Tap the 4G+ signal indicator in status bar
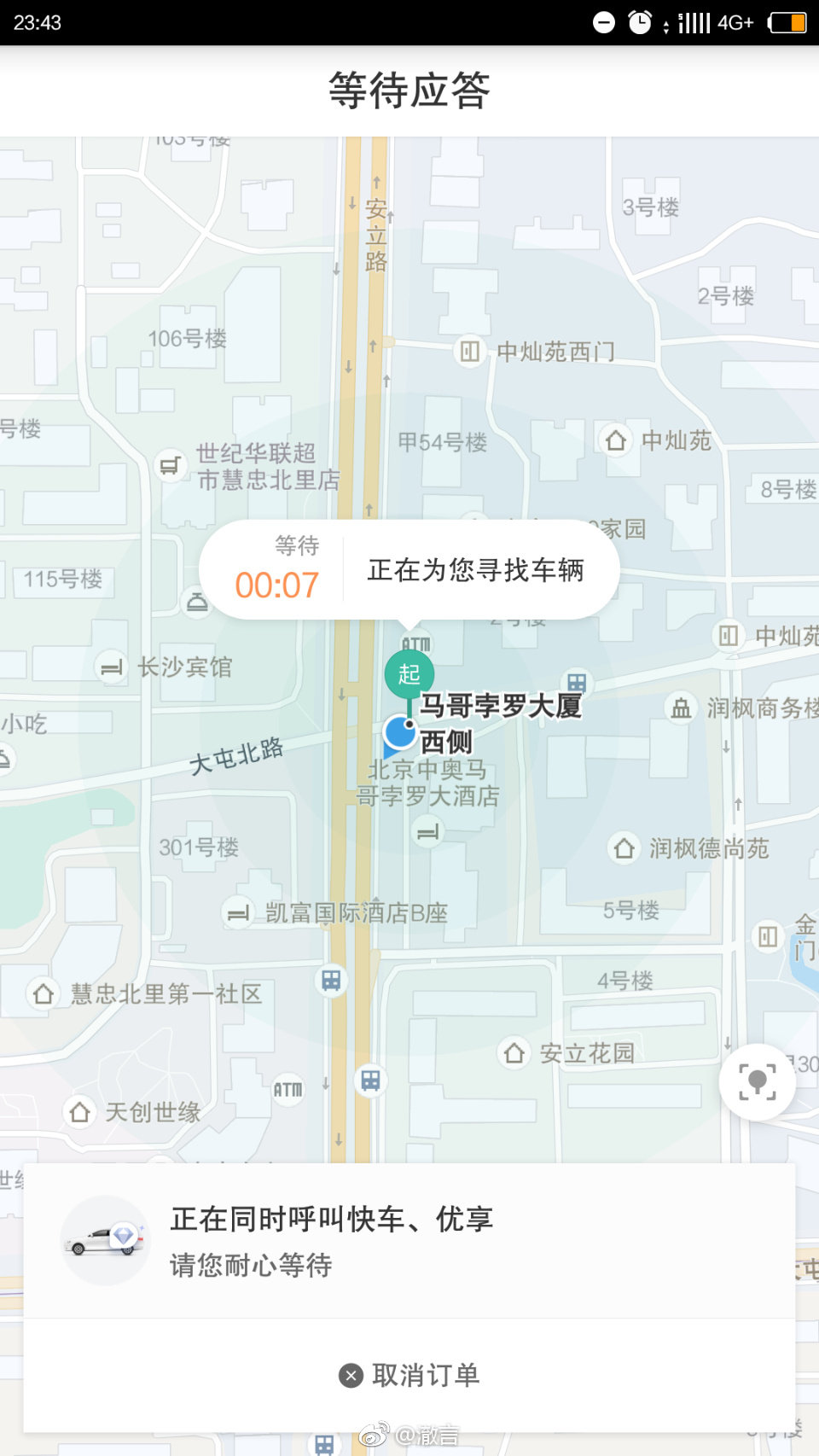 click(x=734, y=22)
